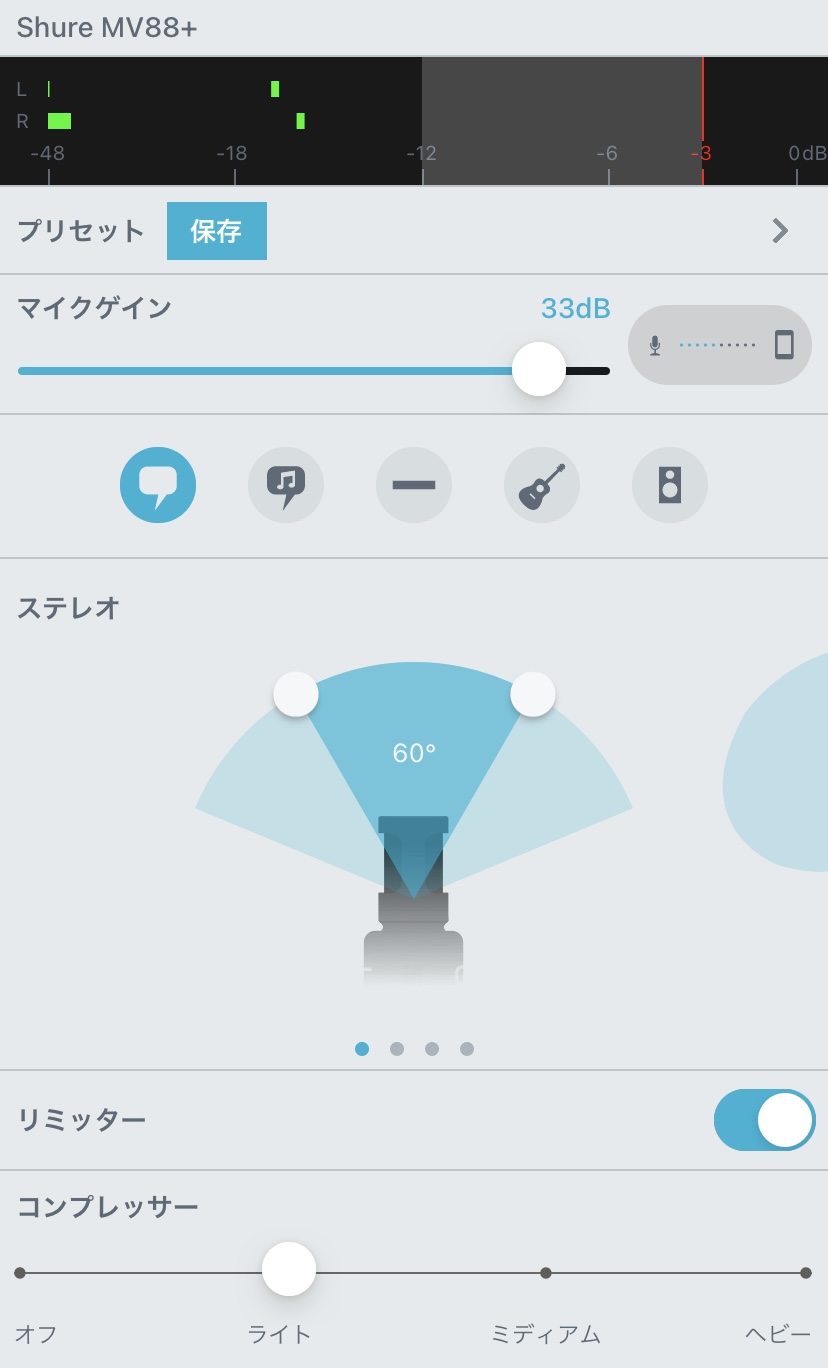828x1368 pixels.
Task: Select the flat DSP mode
Action: pyautogui.click(x=414, y=486)
